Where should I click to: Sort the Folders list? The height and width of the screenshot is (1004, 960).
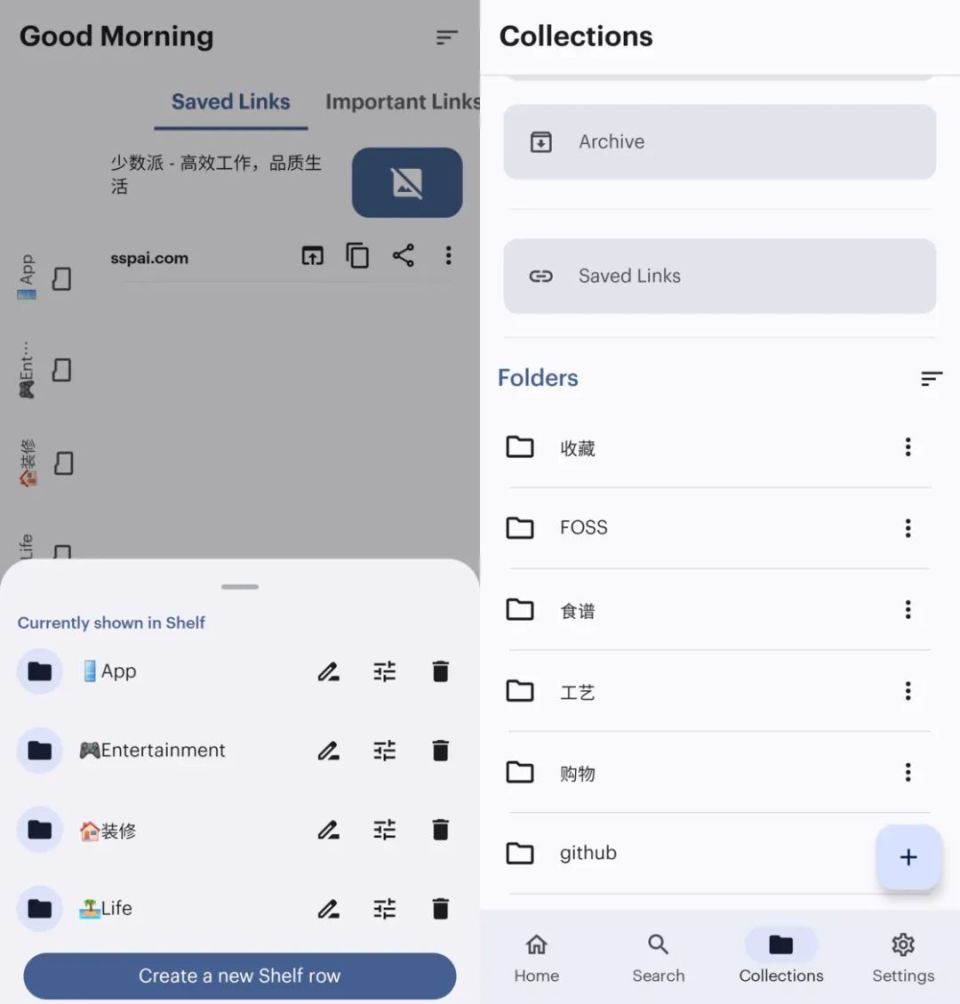tap(931, 379)
